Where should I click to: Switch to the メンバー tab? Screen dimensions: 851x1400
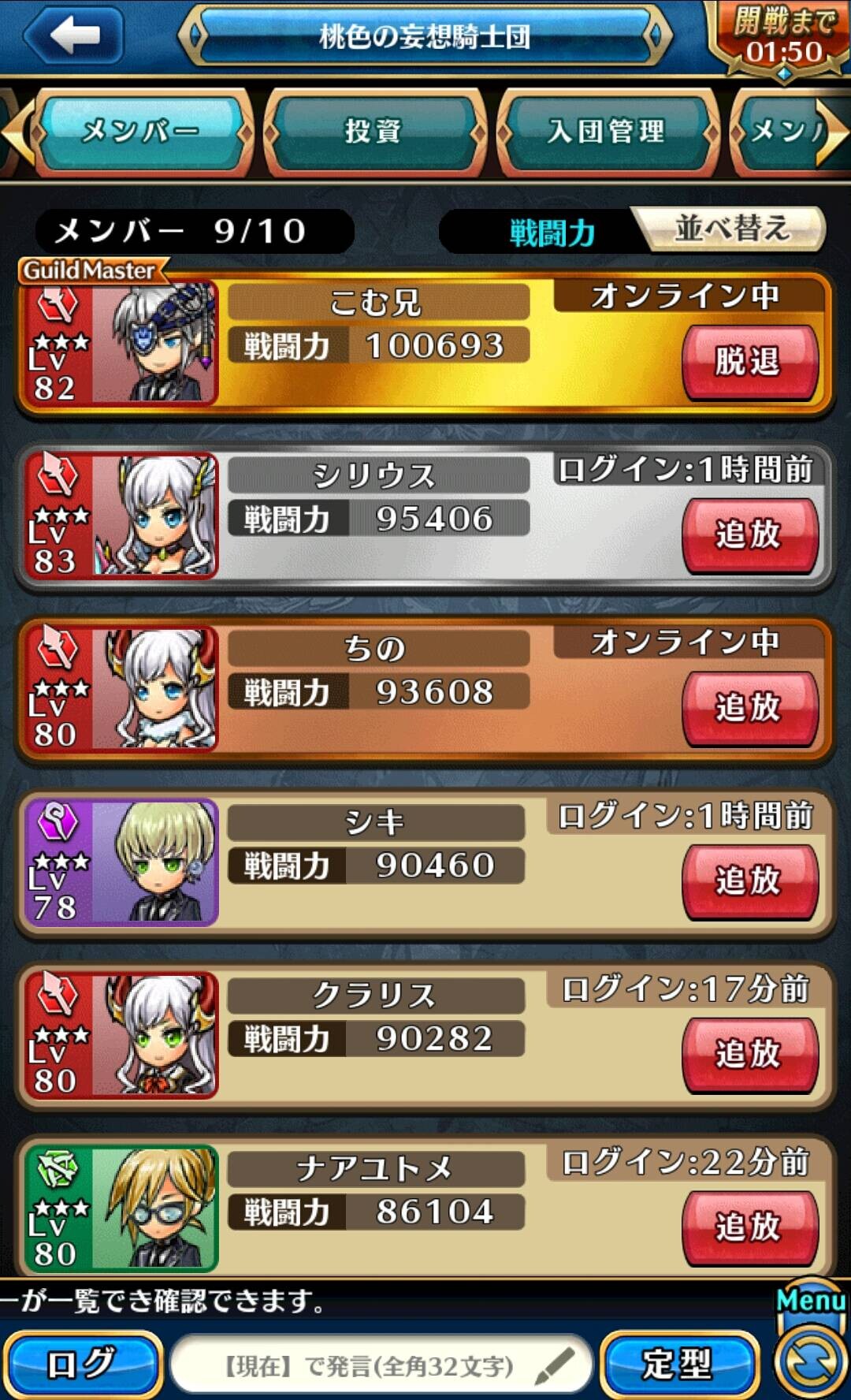140,132
